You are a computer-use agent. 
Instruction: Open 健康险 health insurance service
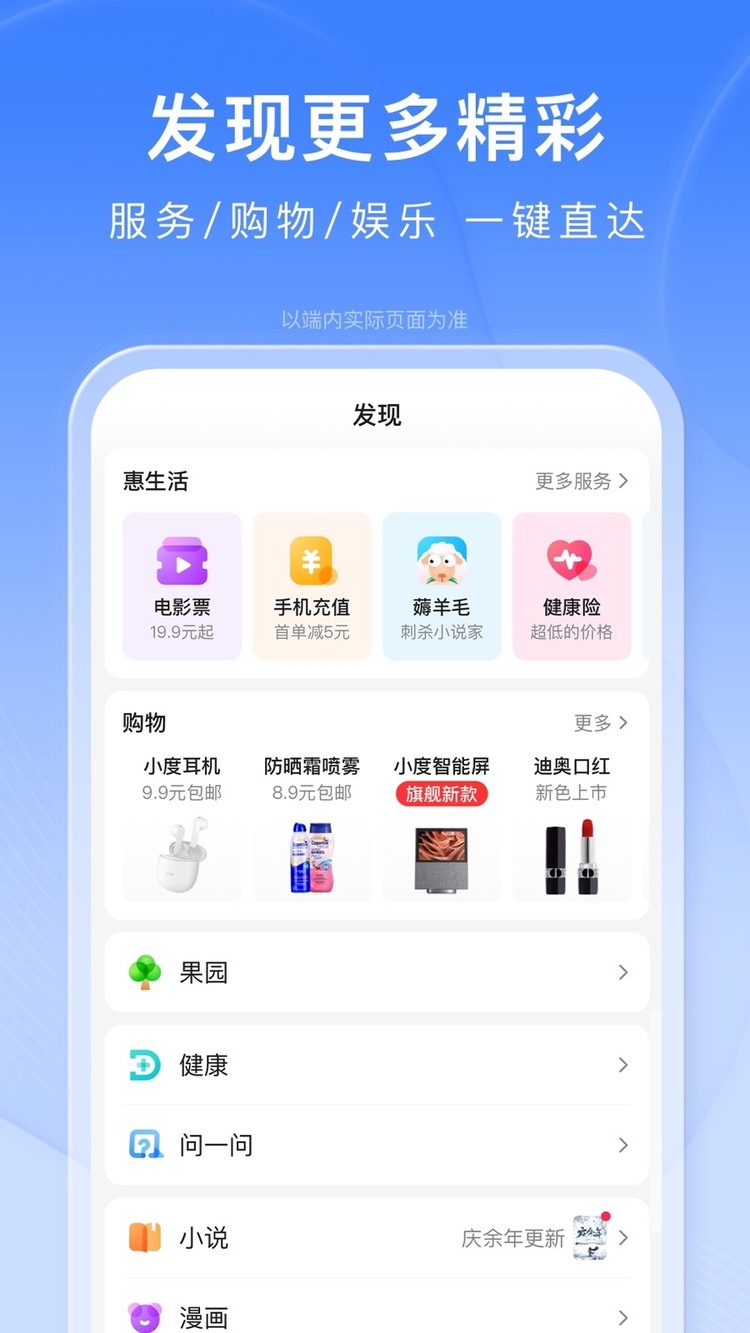pos(571,565)
